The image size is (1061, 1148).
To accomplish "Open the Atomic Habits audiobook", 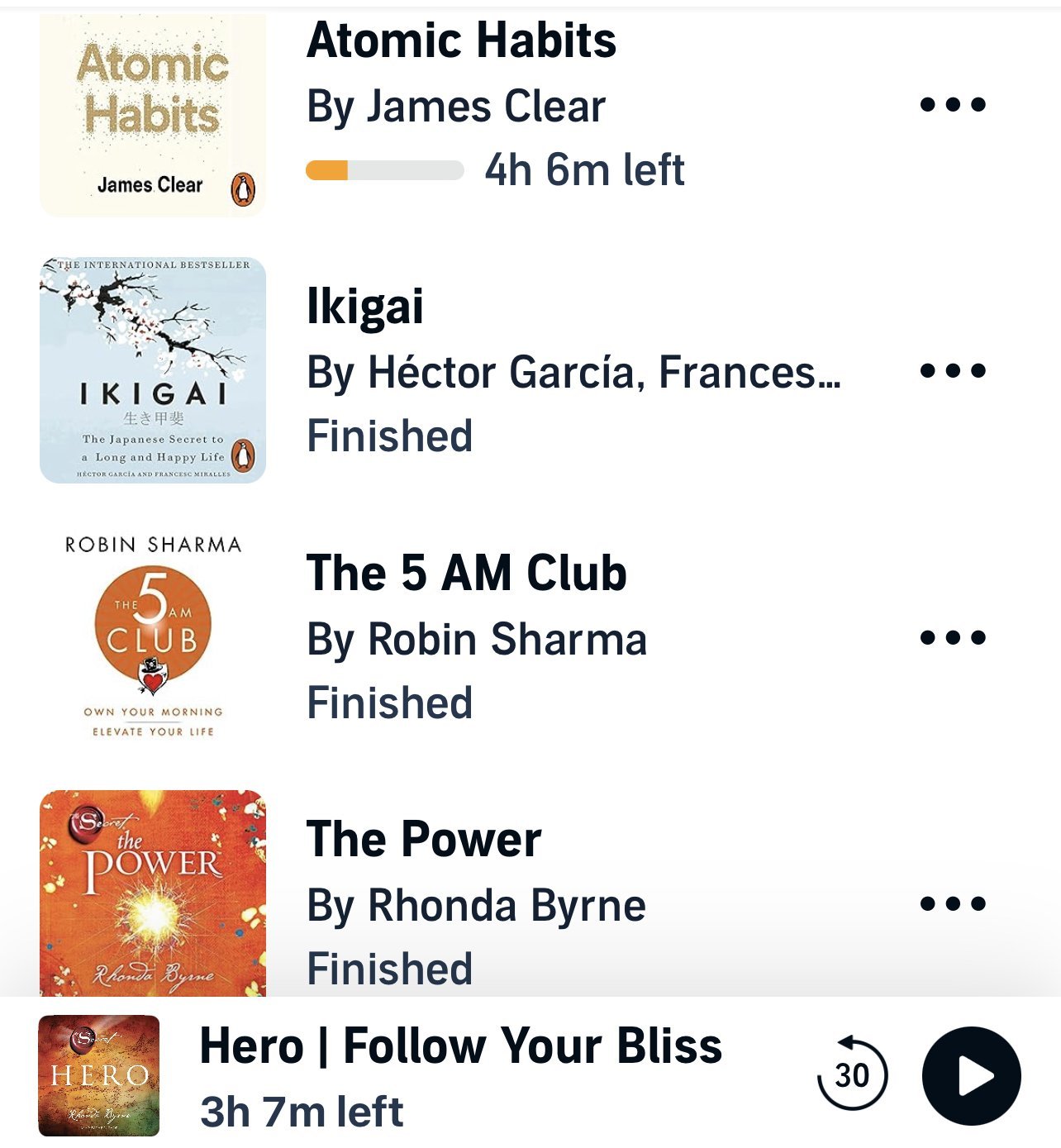I will point(461,41).
